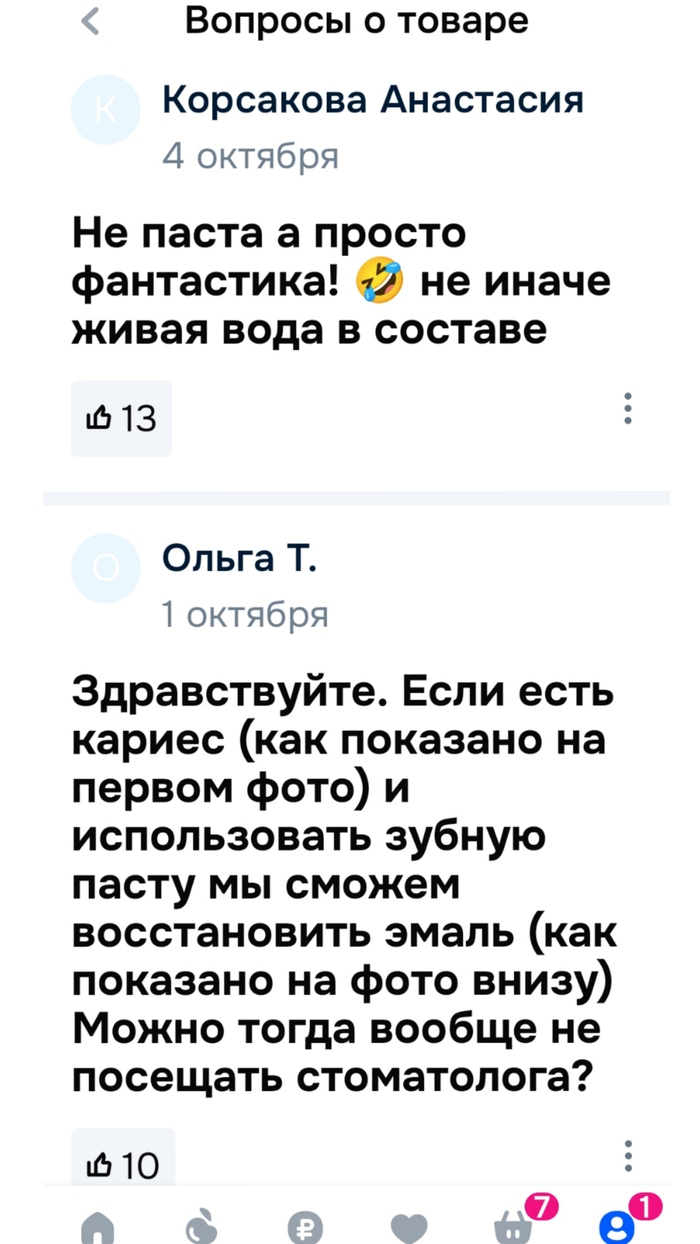
Task: Go back from Вопросы о товаре
Action: [90, 21]
